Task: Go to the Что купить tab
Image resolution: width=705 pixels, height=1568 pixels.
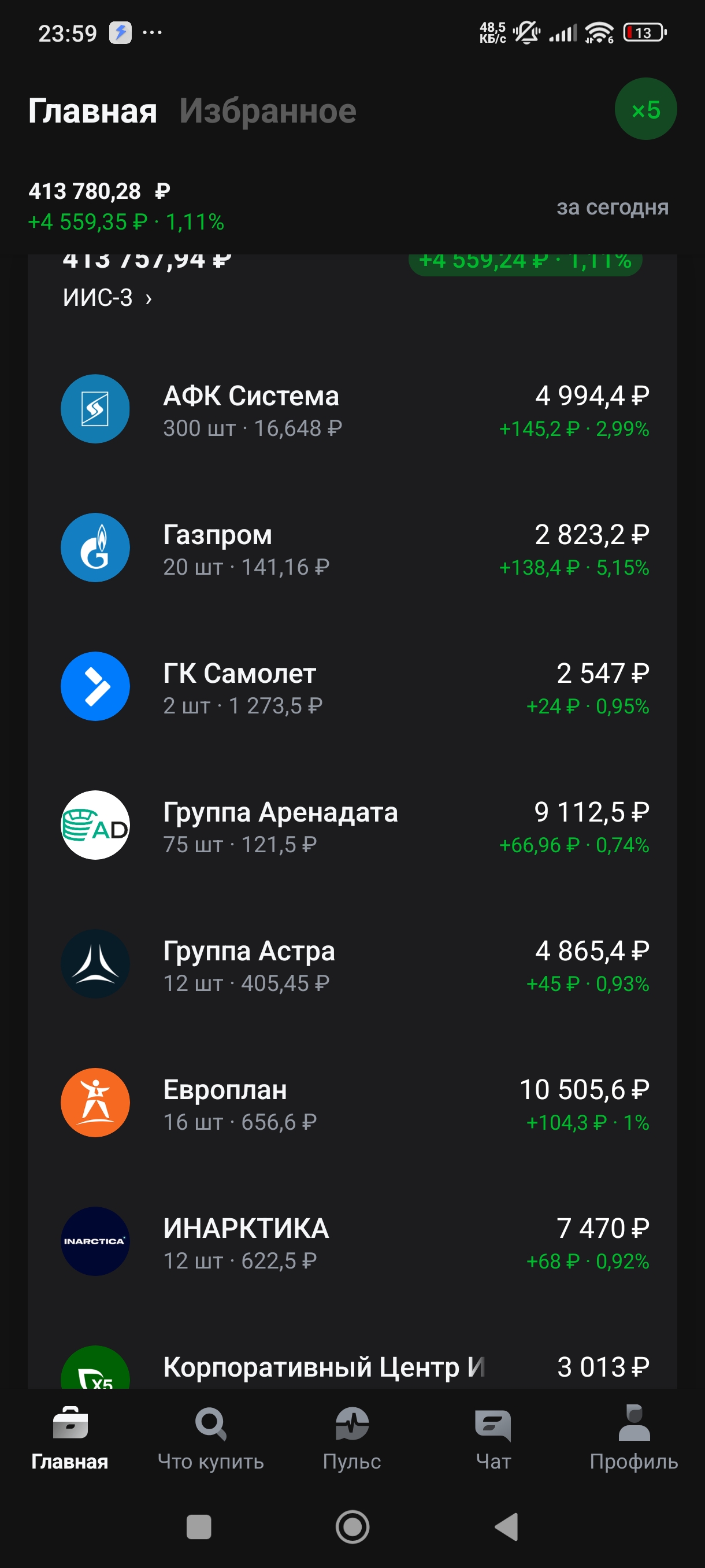Action: (210, 1438)
